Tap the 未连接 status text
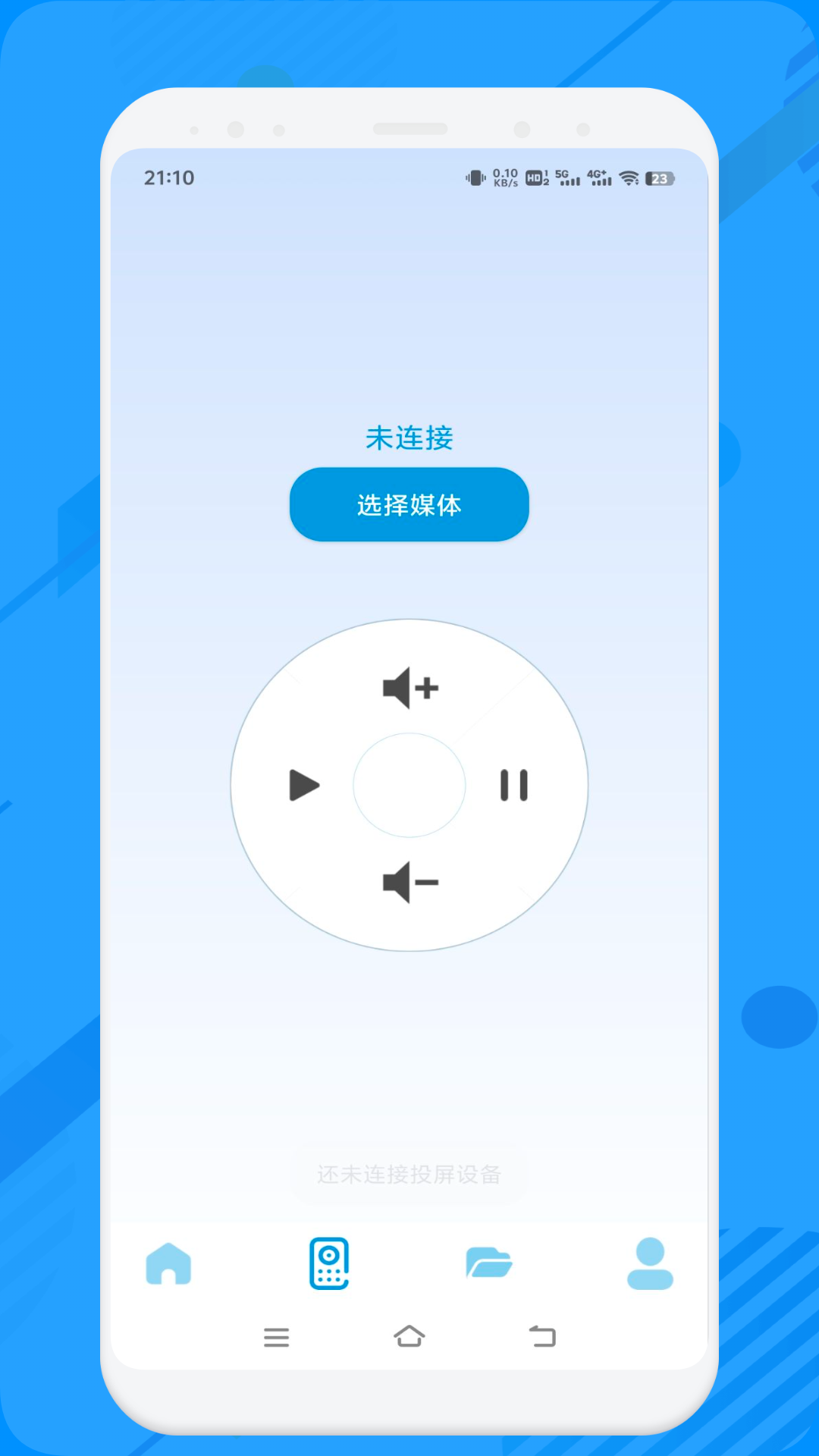The height and width of the screenshot is (1456, 819). click(409, 438)
